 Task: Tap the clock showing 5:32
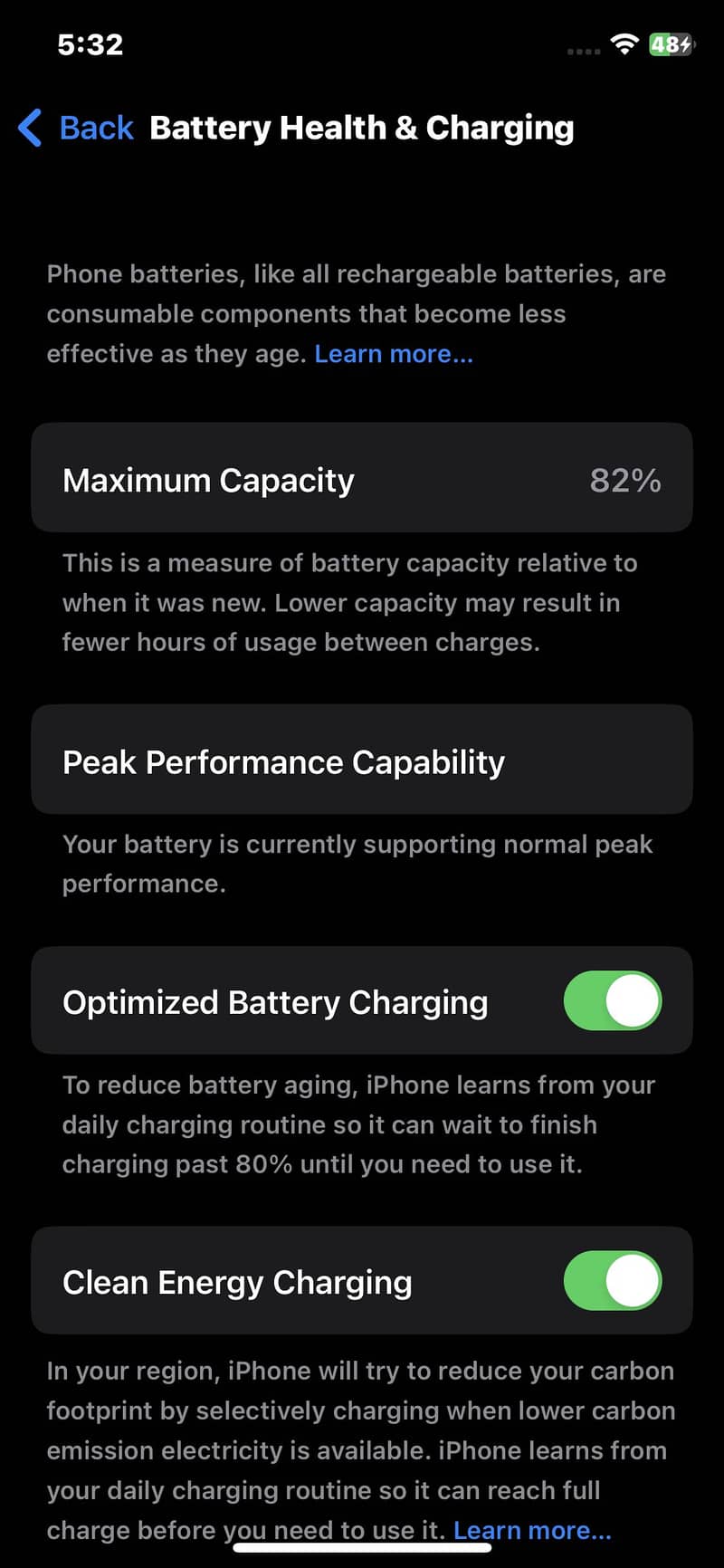(90, 43)
